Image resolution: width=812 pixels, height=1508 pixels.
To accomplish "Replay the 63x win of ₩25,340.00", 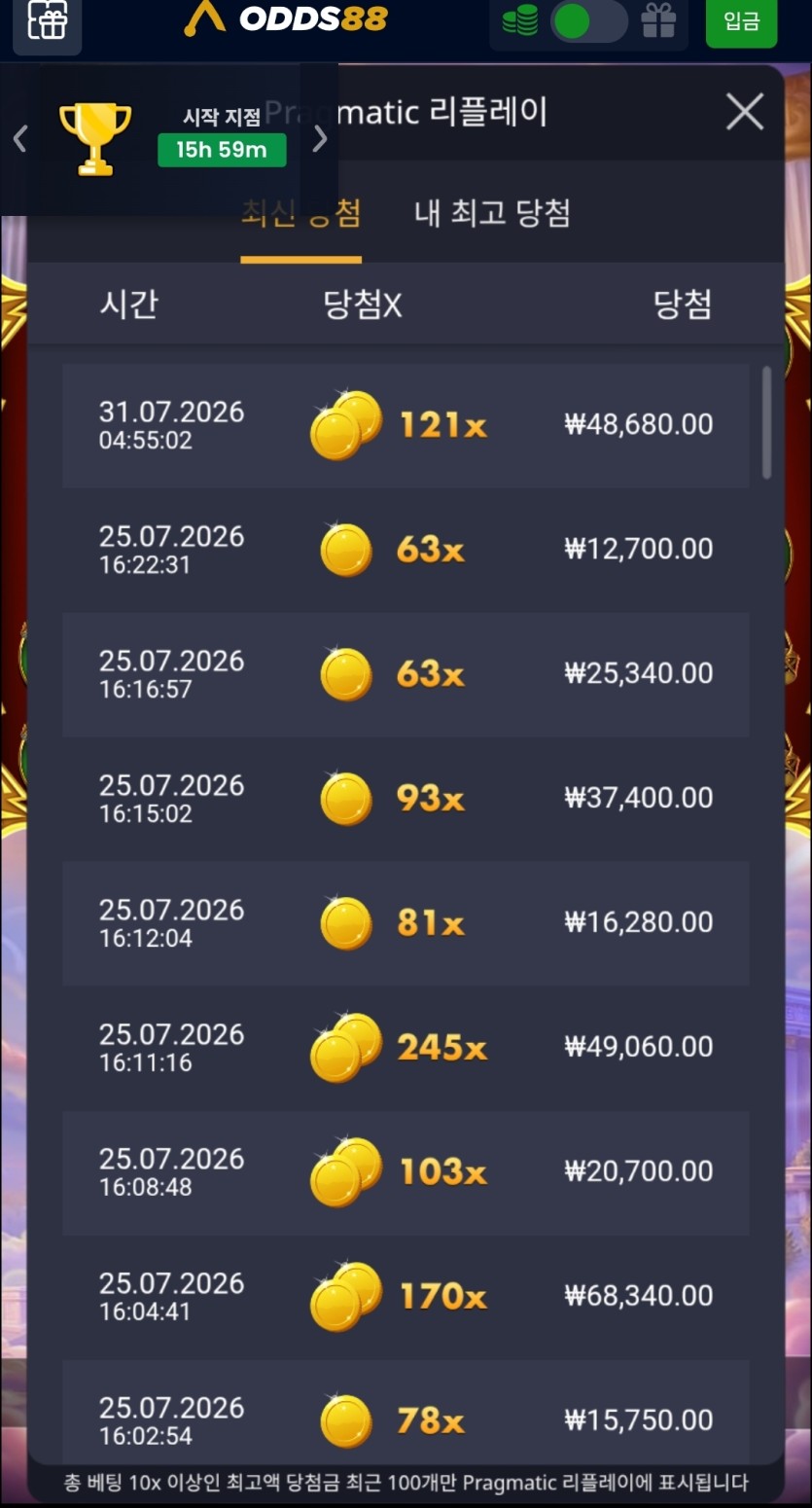I will click(406, 674).
